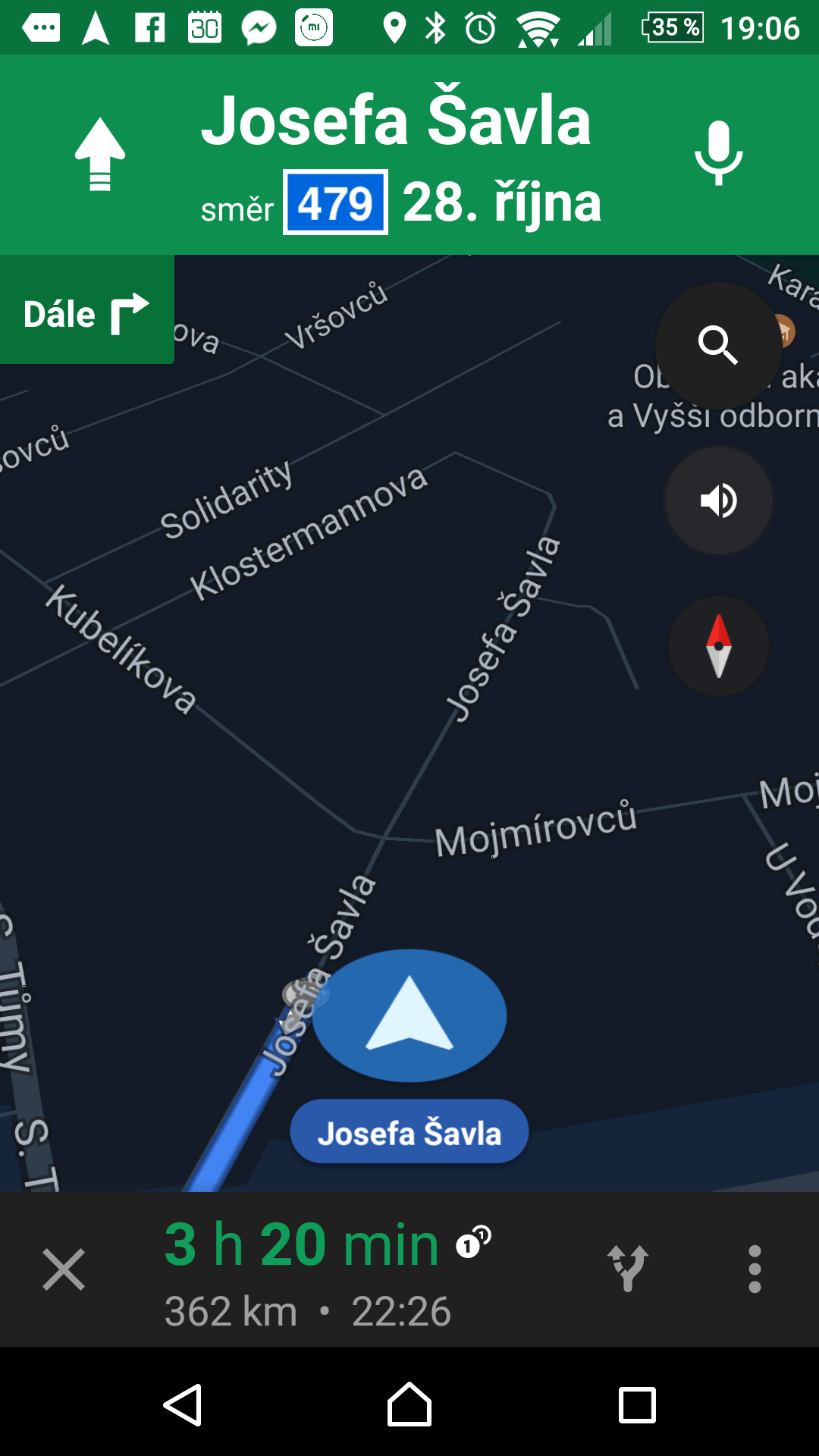Screen dimensions: 819x1456
Task: Show the next turn via Dále
Action: (86, 310)
